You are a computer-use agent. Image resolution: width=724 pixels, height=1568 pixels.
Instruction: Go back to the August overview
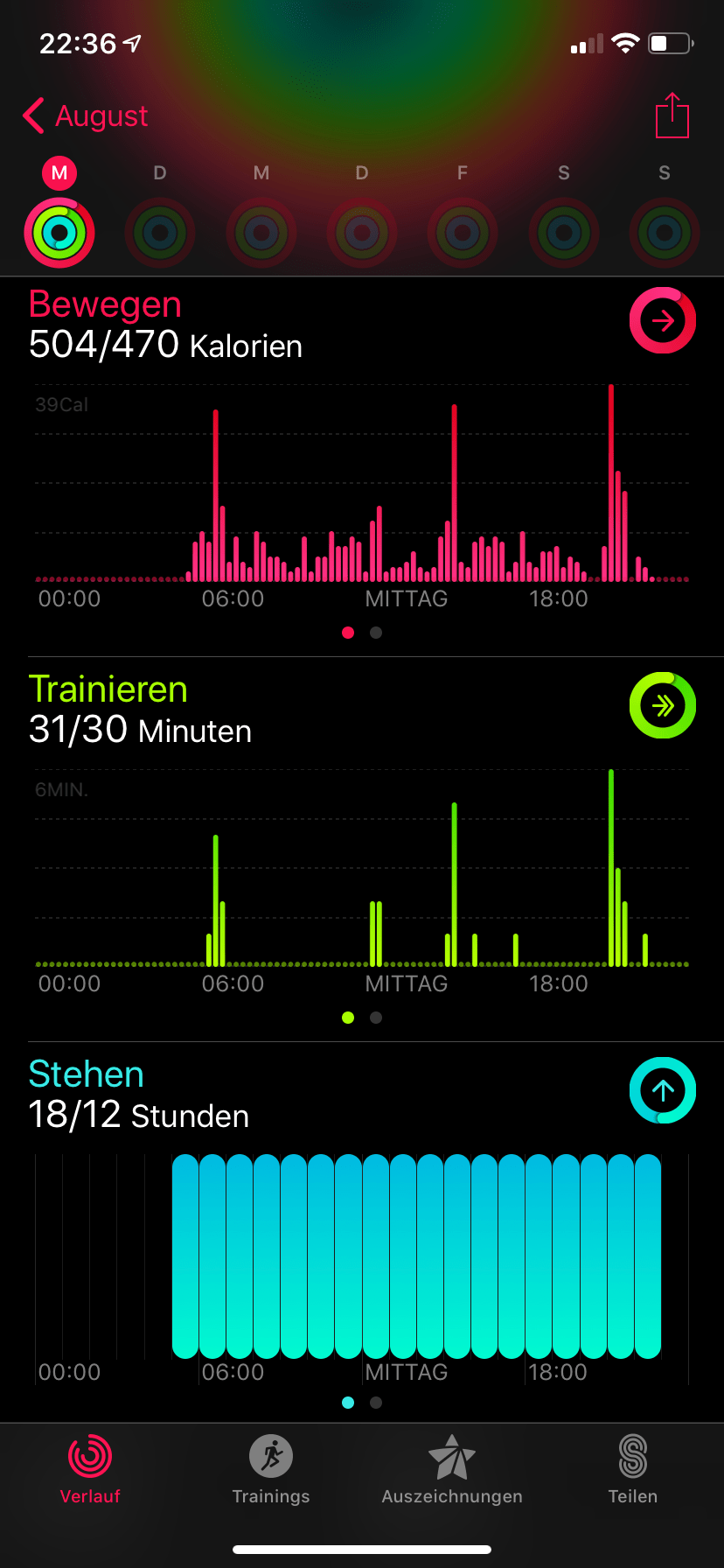point(86,116)
